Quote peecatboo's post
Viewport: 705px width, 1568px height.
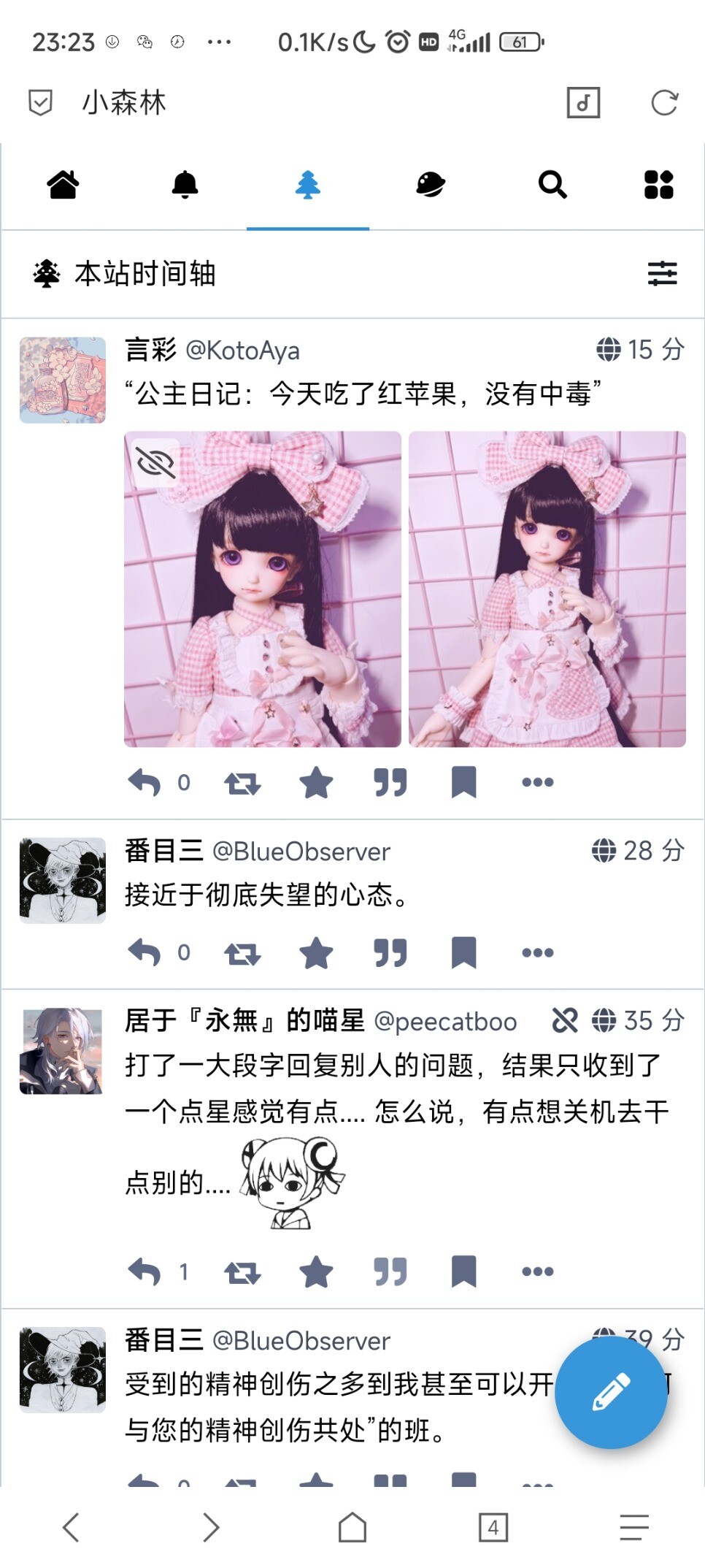pos(390,1271)
